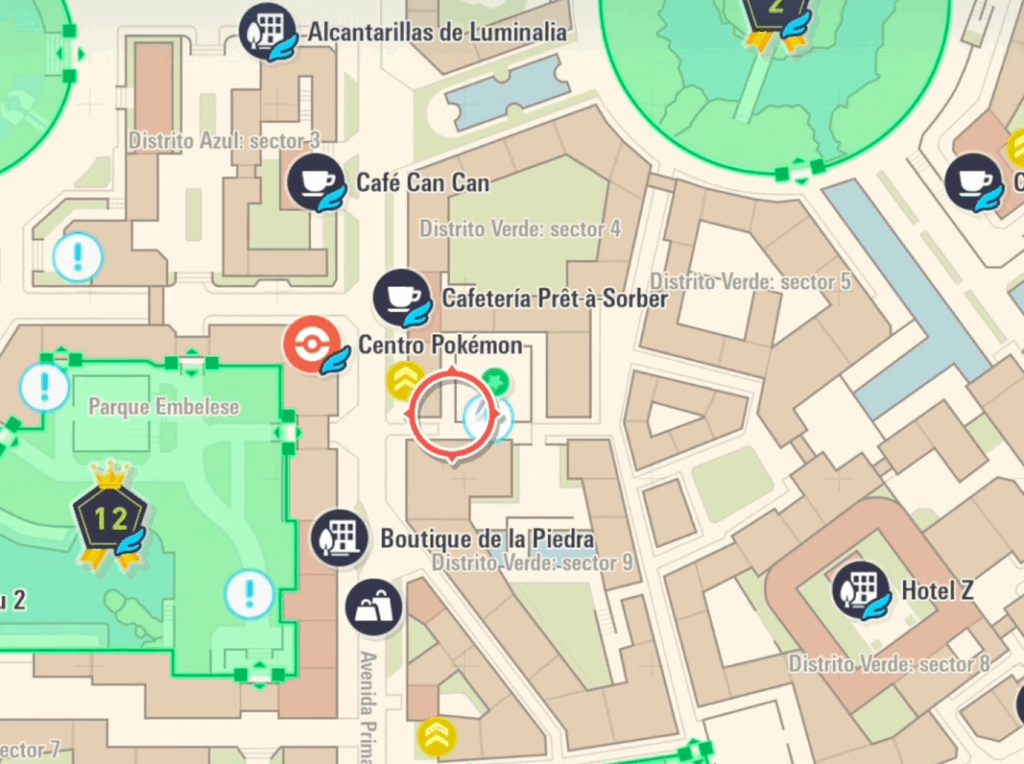
Task: Tap the Hotel Z marker
Action: click(862, 590)
